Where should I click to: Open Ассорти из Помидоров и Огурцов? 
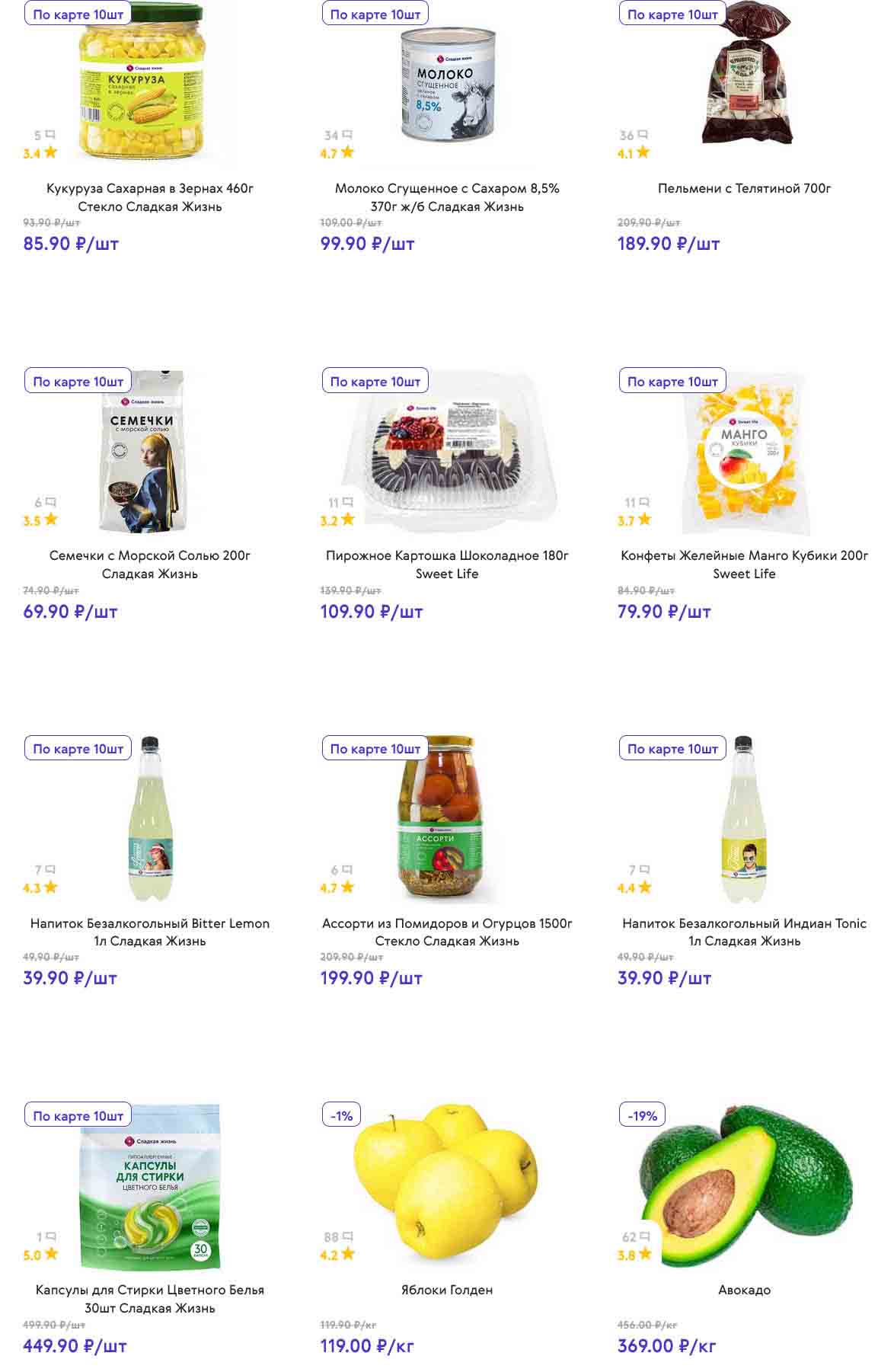[447, 932]
